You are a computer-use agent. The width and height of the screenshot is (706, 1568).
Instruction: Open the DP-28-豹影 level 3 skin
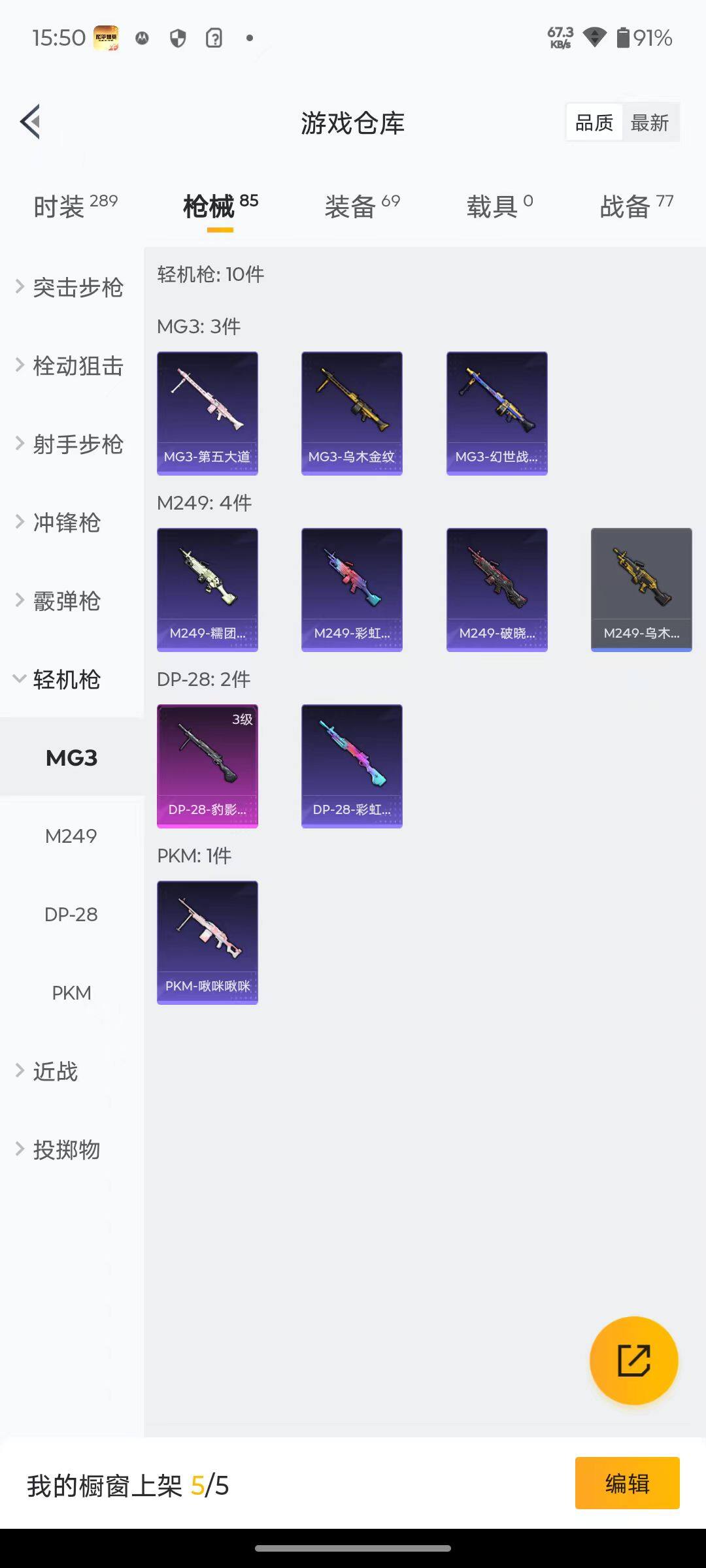[207, 764]
